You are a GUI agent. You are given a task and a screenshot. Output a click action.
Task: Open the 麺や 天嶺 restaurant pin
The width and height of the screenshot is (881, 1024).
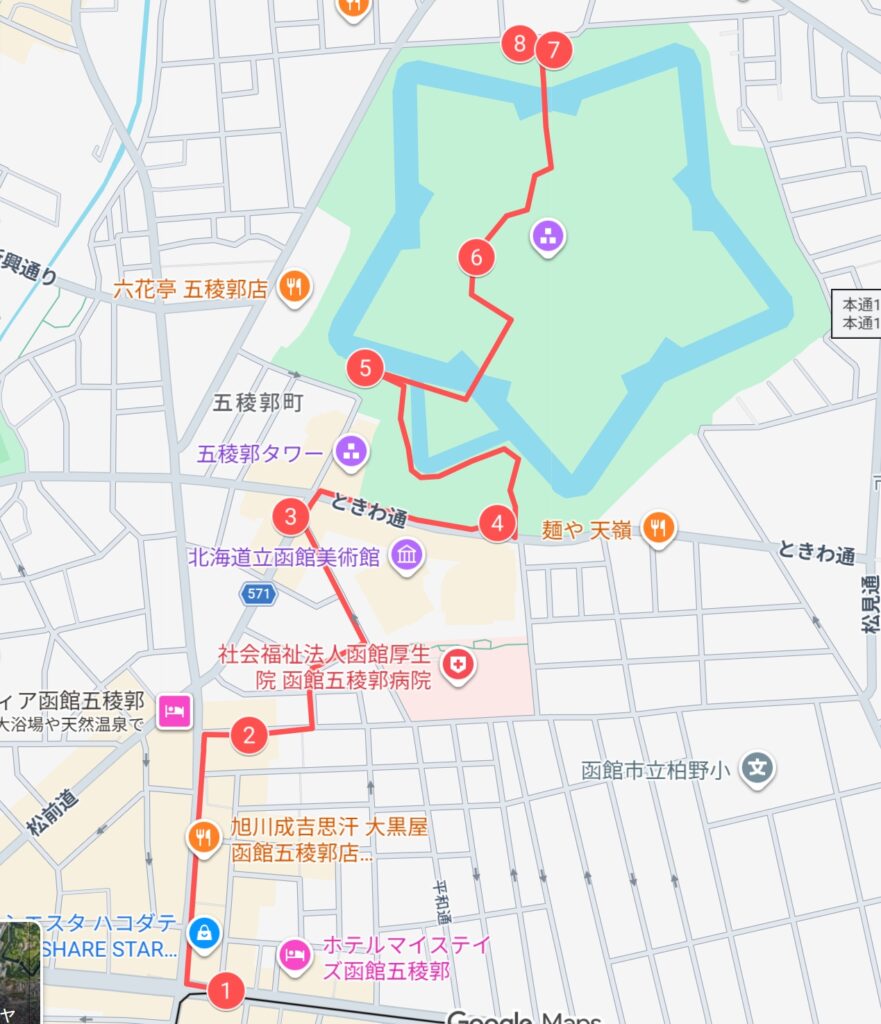pos(657,527)
